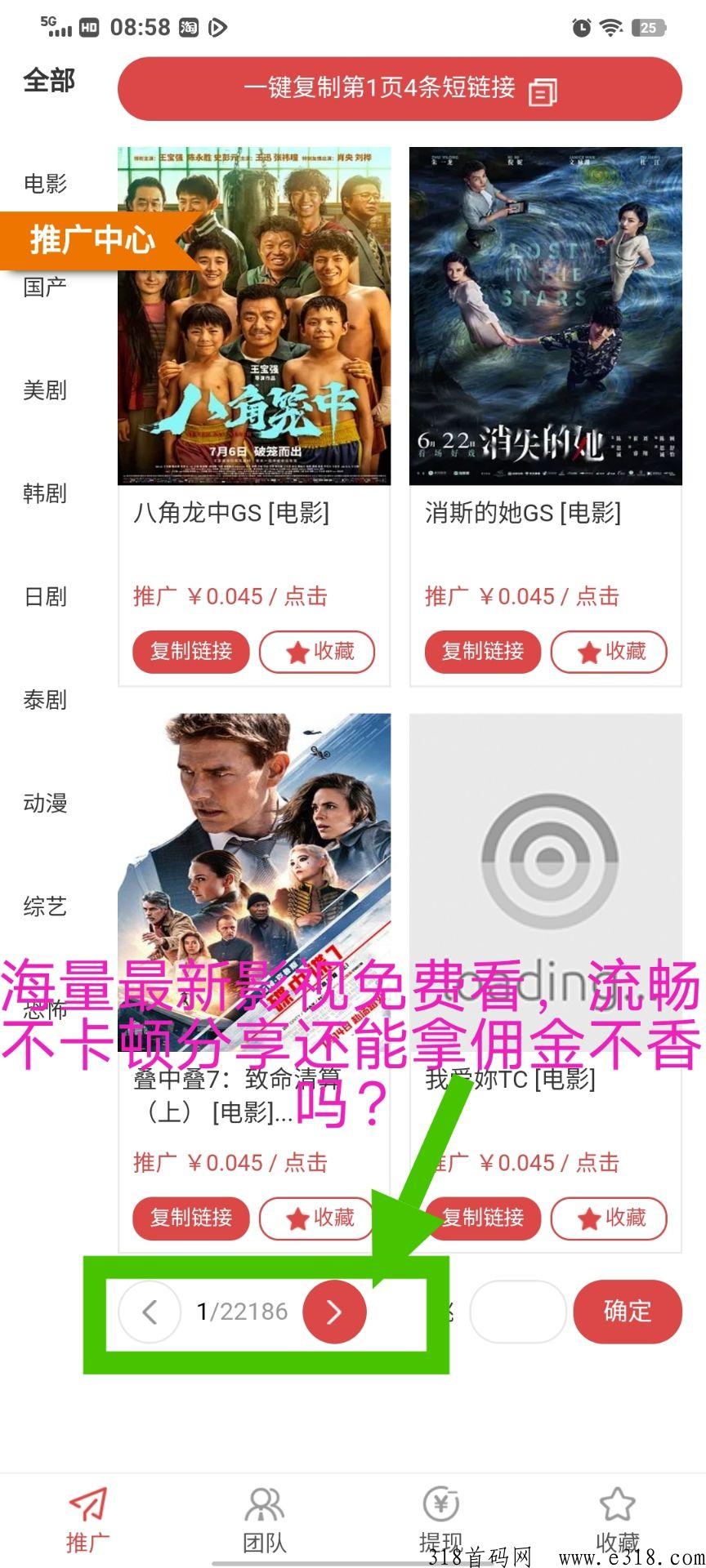Open the 提现 tab
The image size is (706, 1568).
[x=441, y=1521]
